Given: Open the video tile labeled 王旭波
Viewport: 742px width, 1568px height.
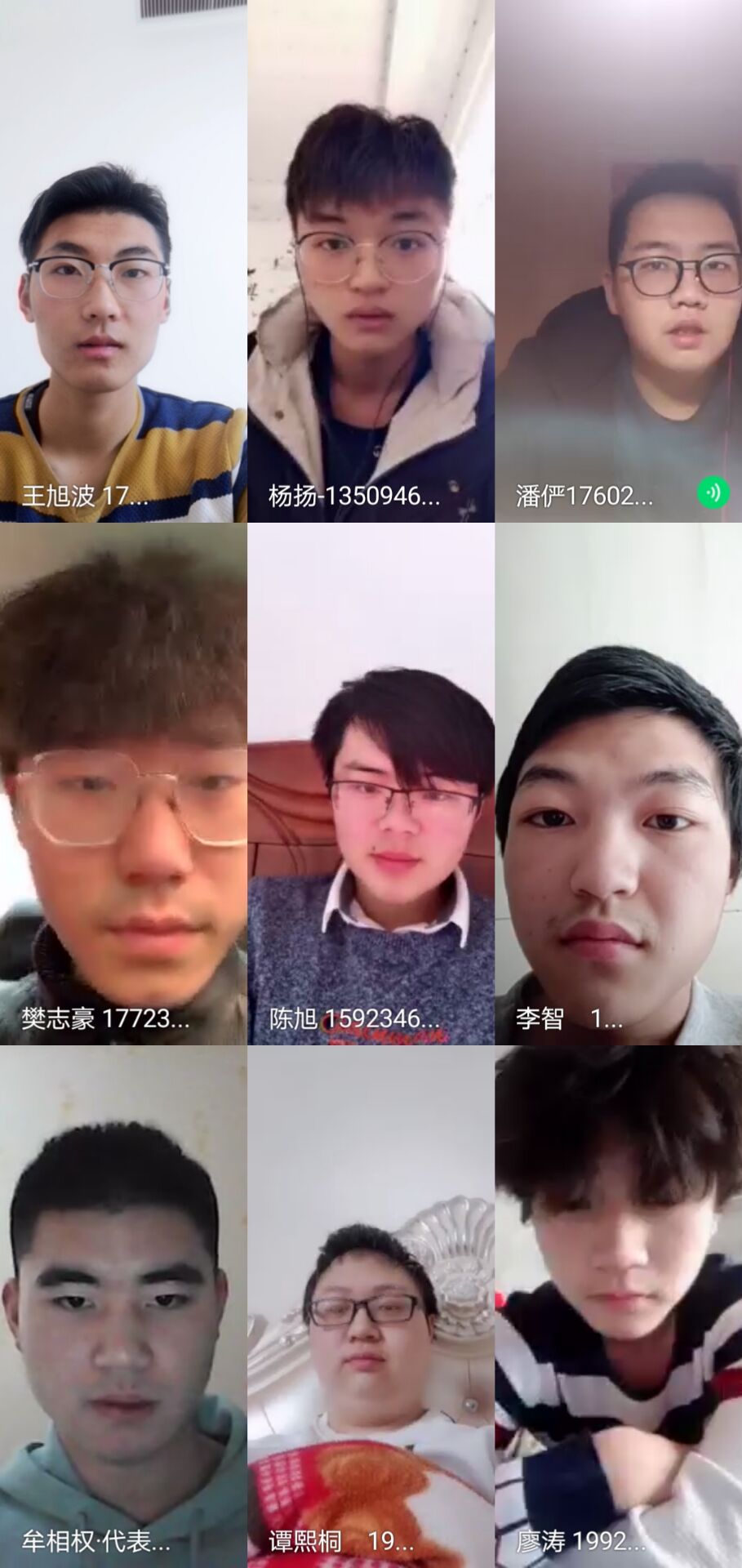Looking at the screenshot, I should [x=123, y=261].
